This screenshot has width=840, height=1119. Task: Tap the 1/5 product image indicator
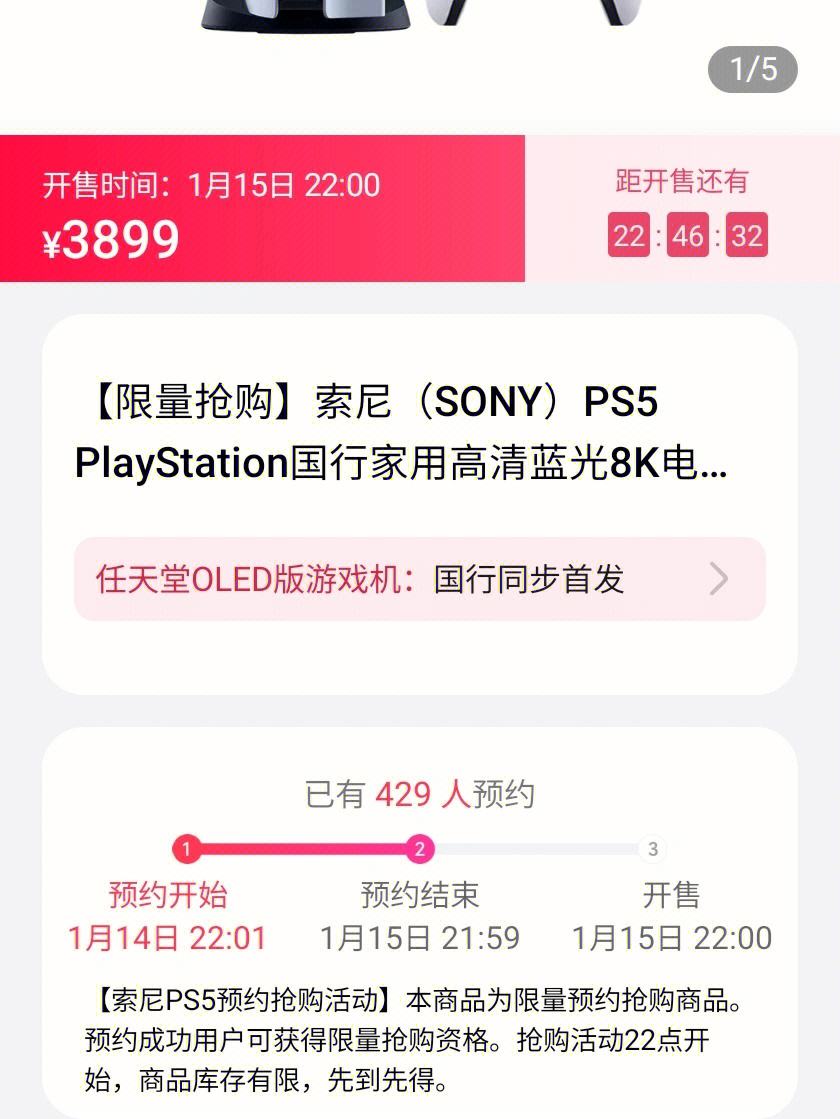pyautogui.click(x=753, y=69)
